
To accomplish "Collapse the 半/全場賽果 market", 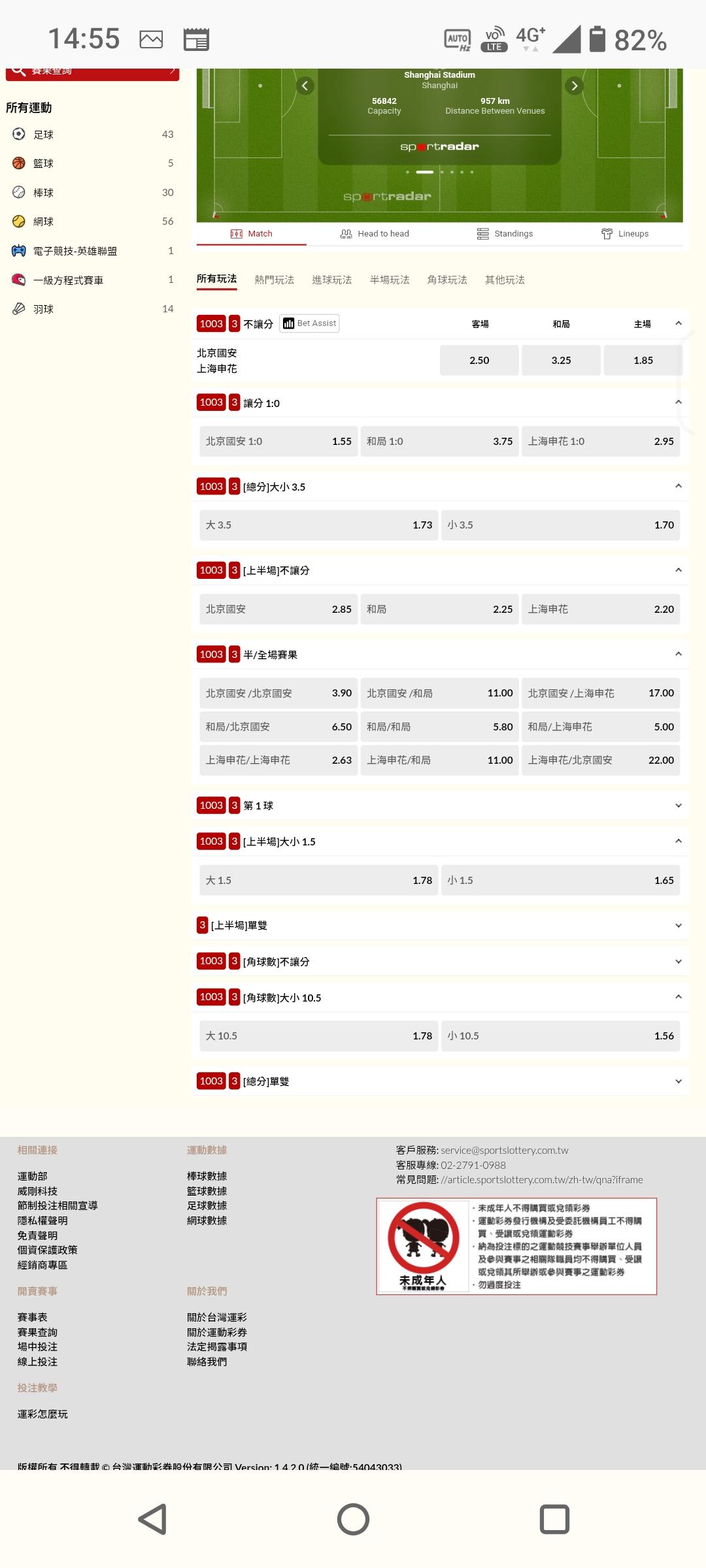I will pos(678,654).
